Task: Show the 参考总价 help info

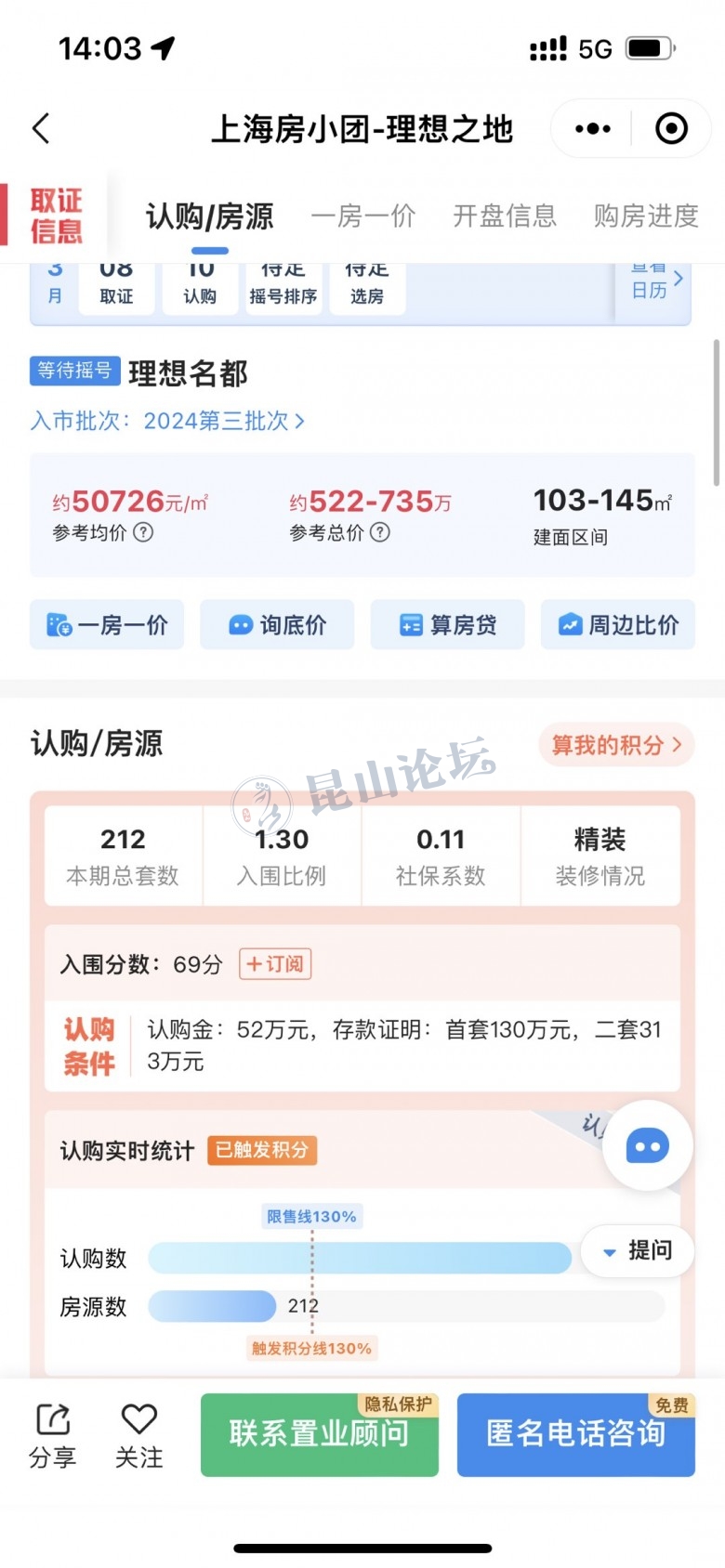Action: [x=380, y=532]
